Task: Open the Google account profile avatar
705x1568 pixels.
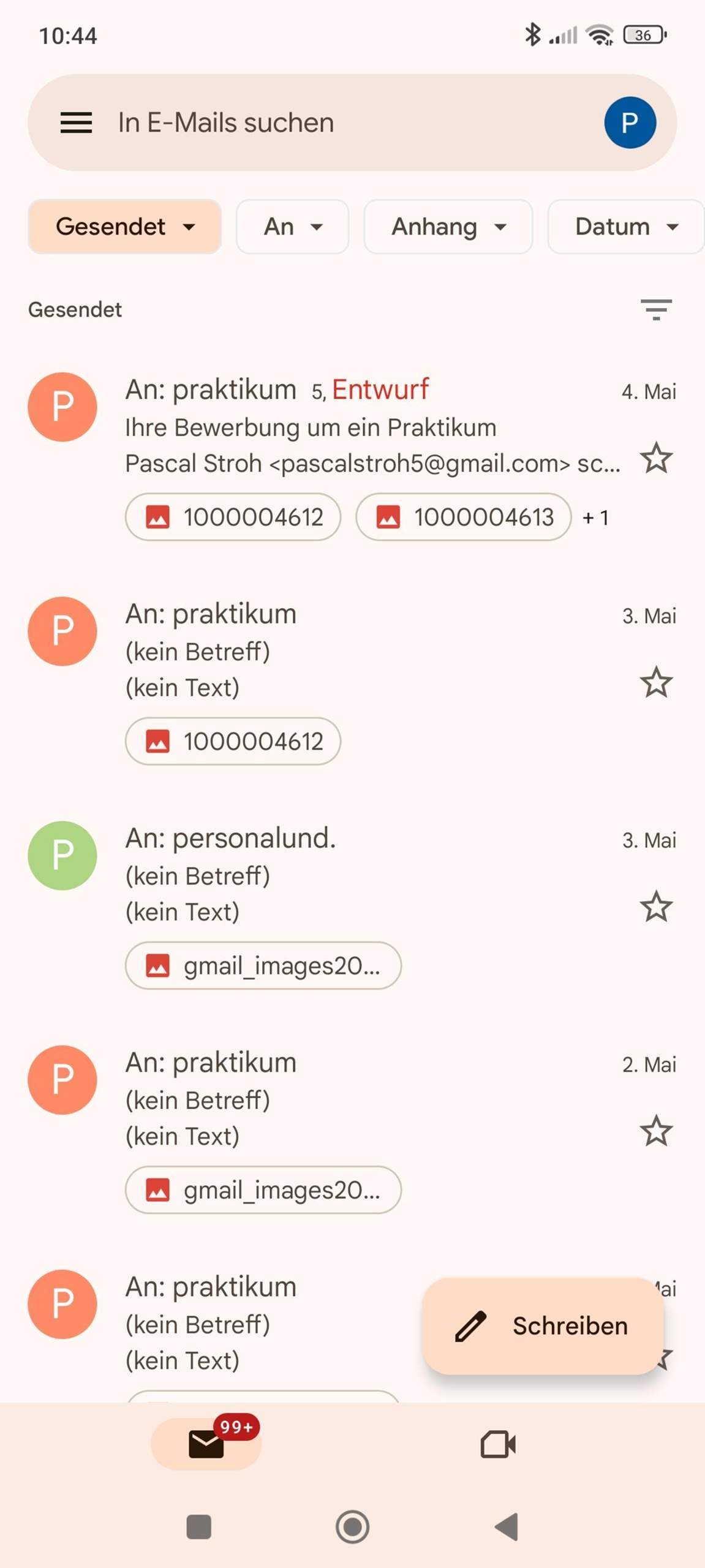Action: (630, 122)
